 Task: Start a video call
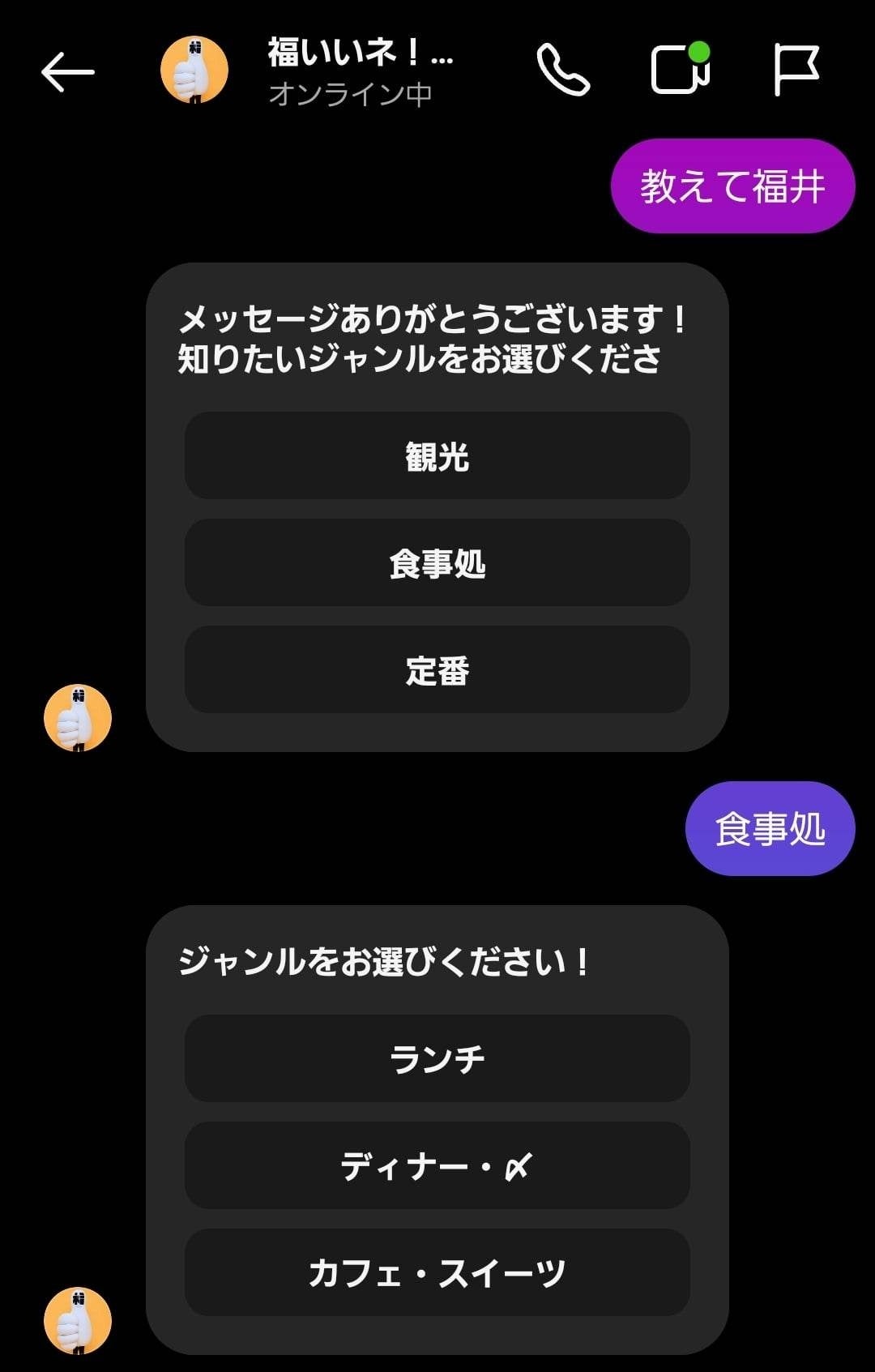click(681, 70)
